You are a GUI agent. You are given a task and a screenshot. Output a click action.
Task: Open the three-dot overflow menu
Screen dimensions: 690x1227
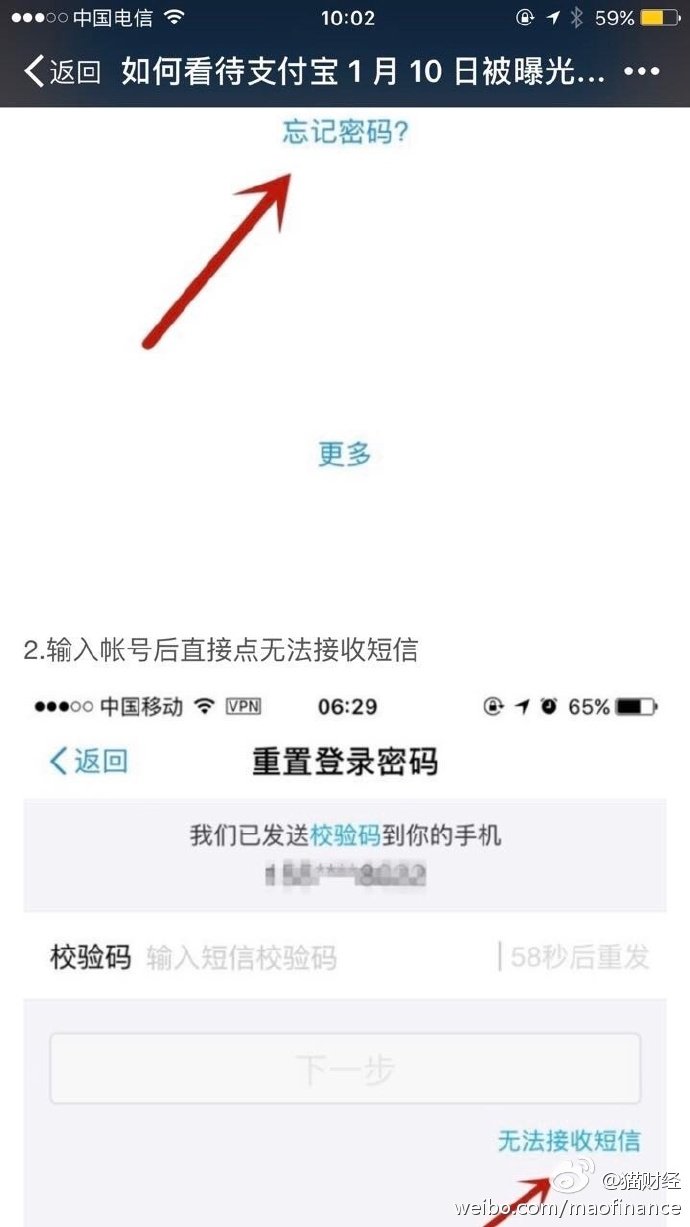641,72
